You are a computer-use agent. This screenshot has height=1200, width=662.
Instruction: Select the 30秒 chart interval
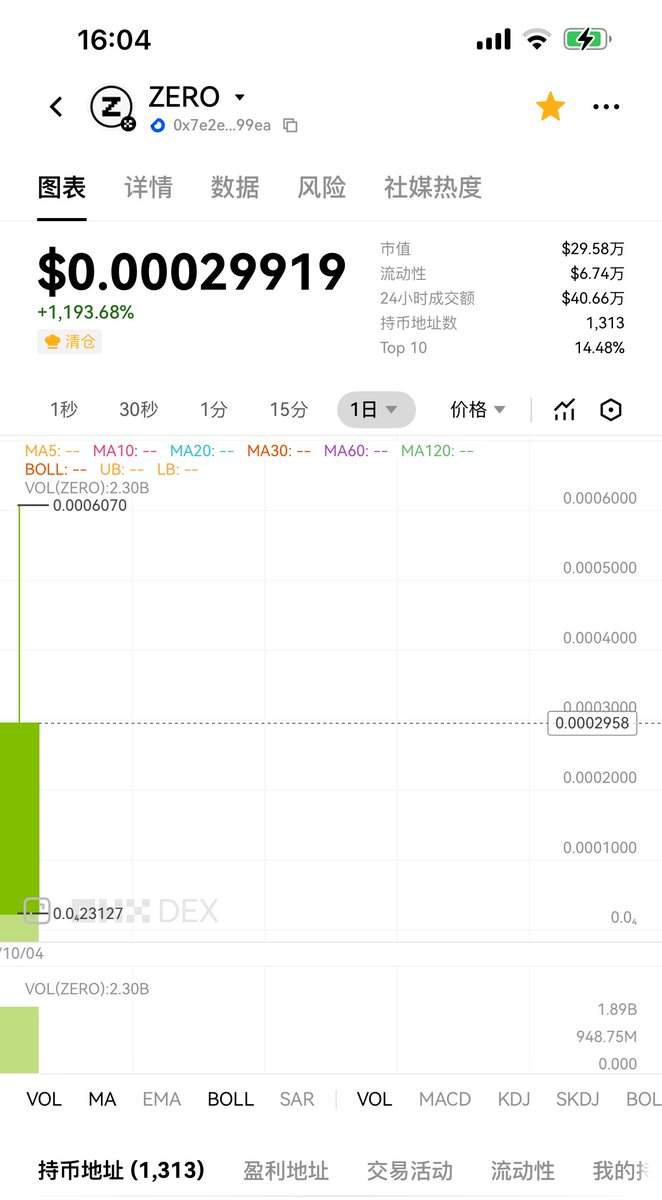tap(138, 409)
